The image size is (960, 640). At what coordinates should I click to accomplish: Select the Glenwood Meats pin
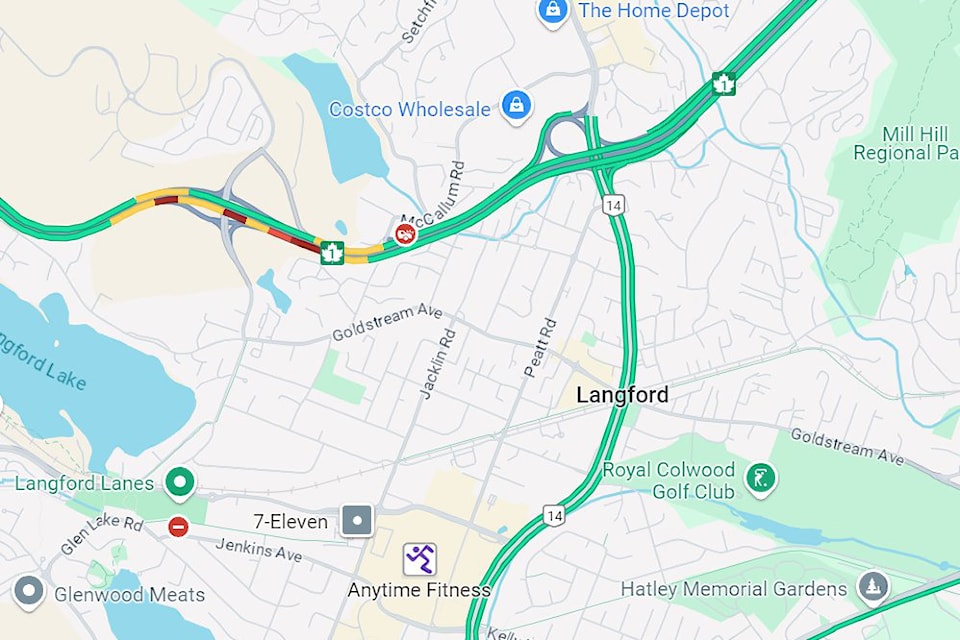[x=29, y=592]
